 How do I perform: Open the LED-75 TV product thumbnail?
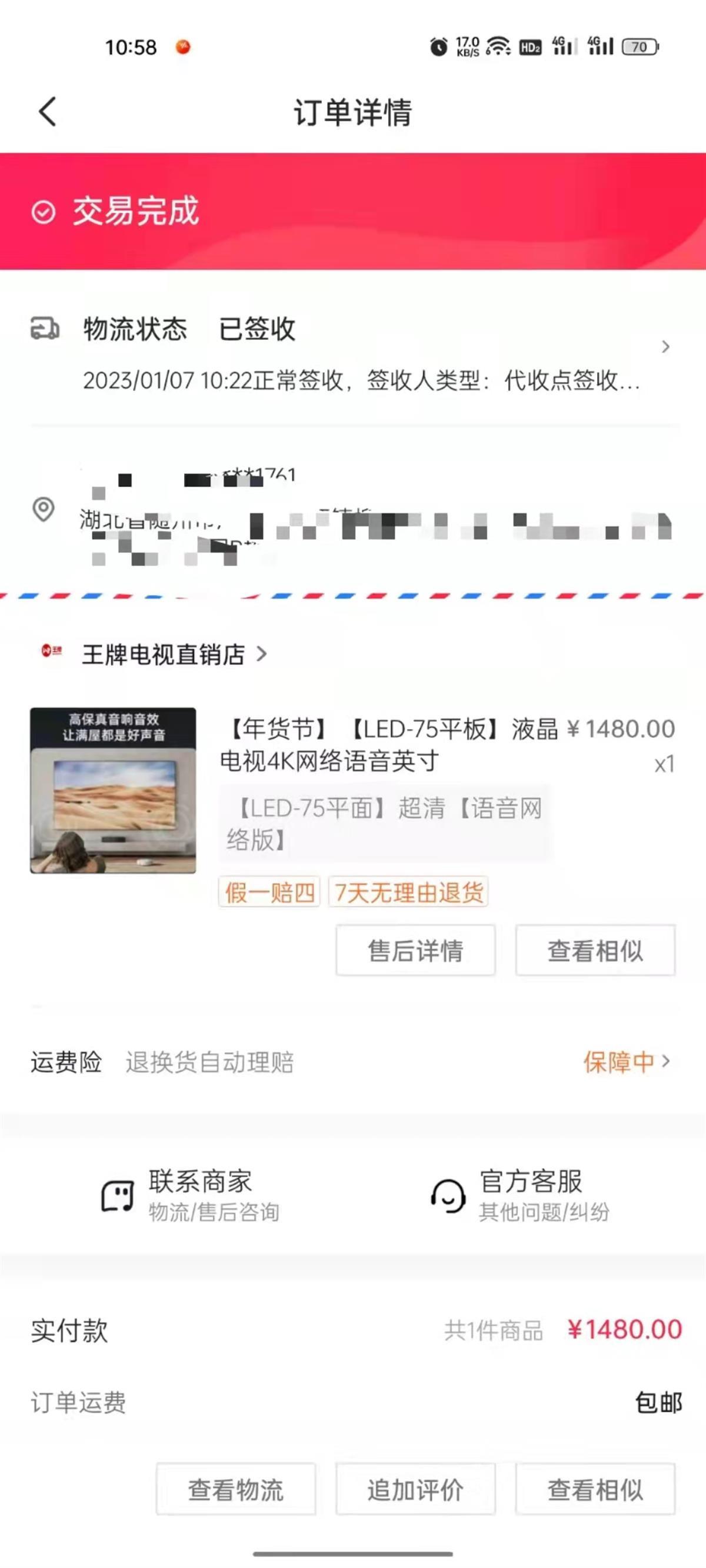point(114,790)
